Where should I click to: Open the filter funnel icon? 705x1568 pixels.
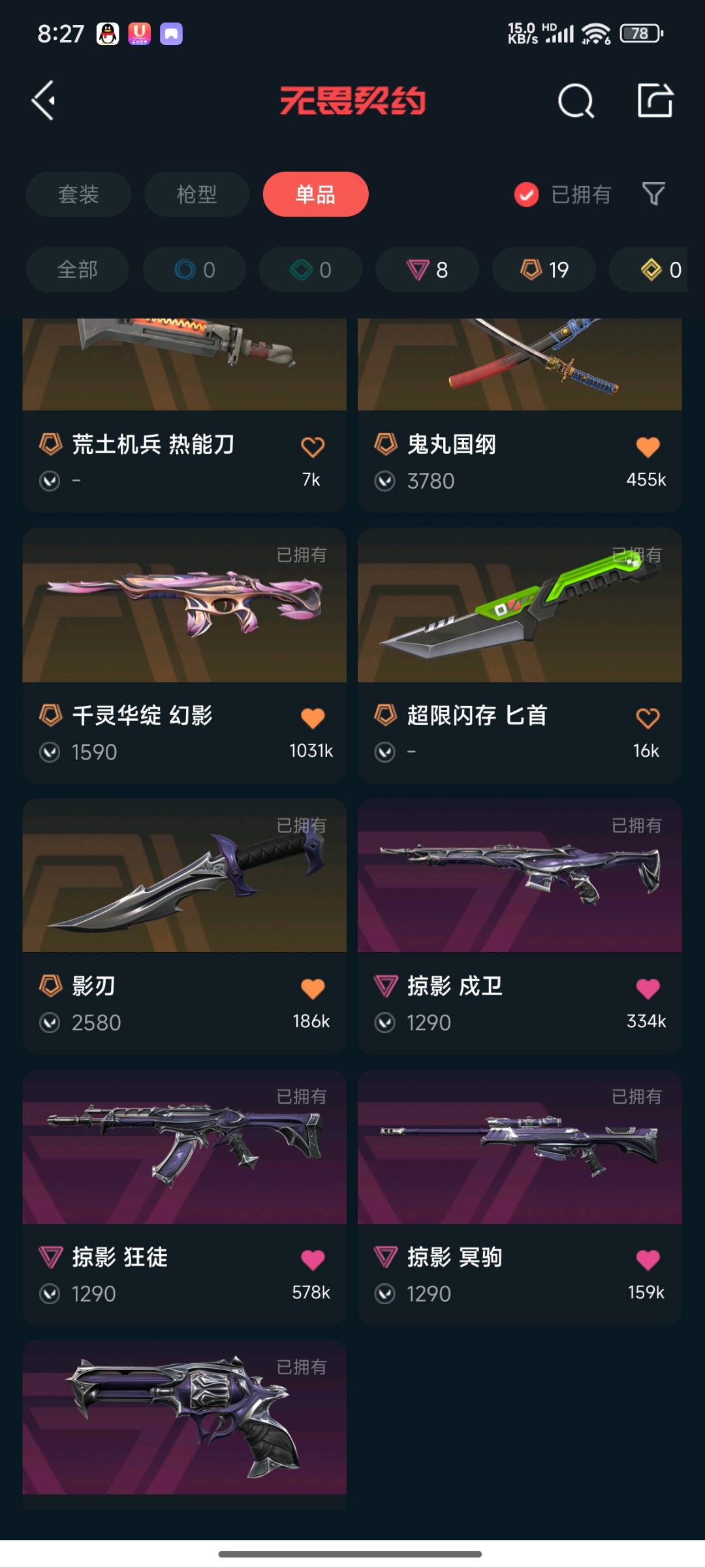653,194
